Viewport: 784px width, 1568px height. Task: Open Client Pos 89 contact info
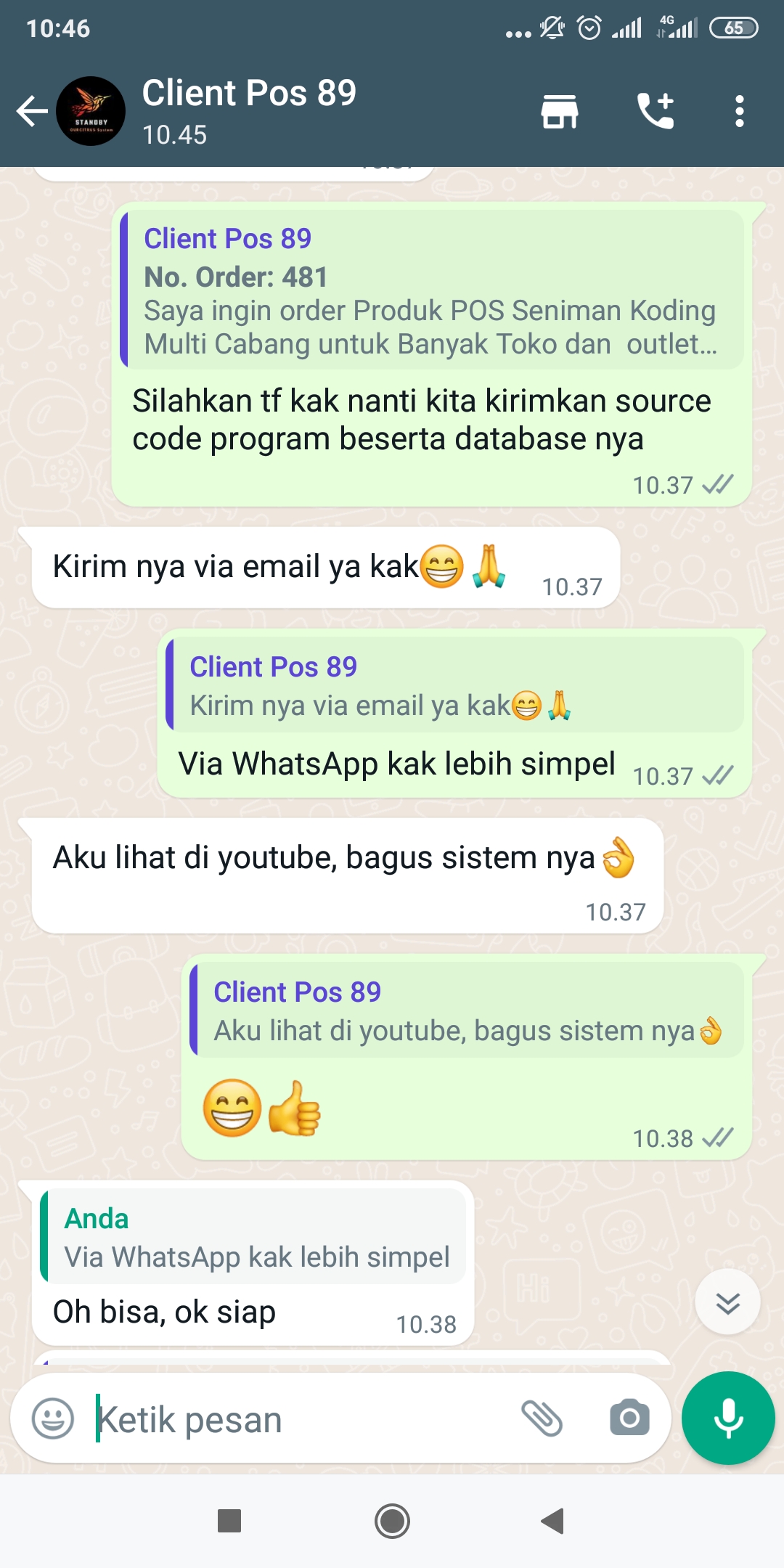click(249, 111)
